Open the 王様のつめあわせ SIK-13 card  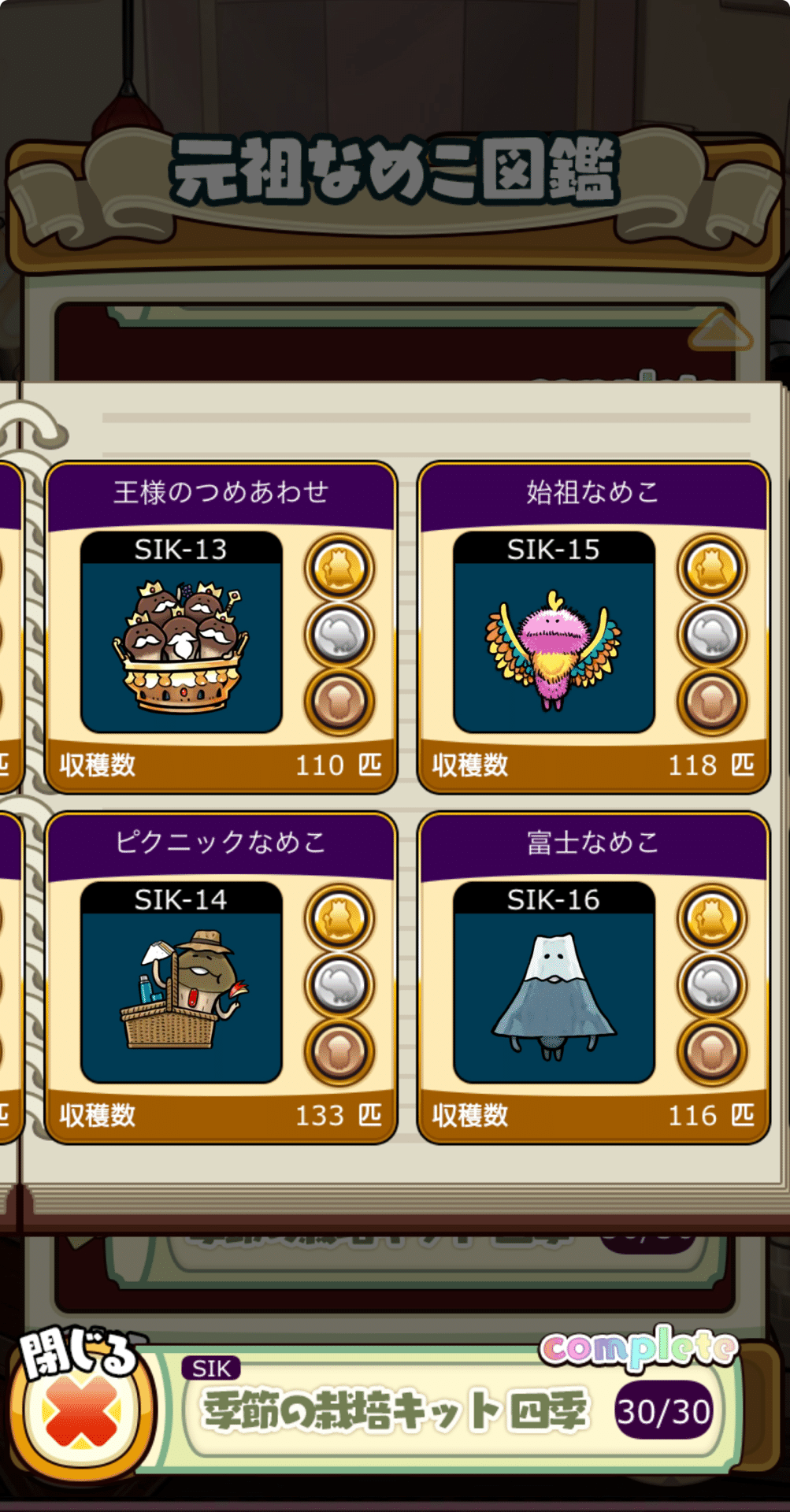pyautogui.click(x=221, y=627)
